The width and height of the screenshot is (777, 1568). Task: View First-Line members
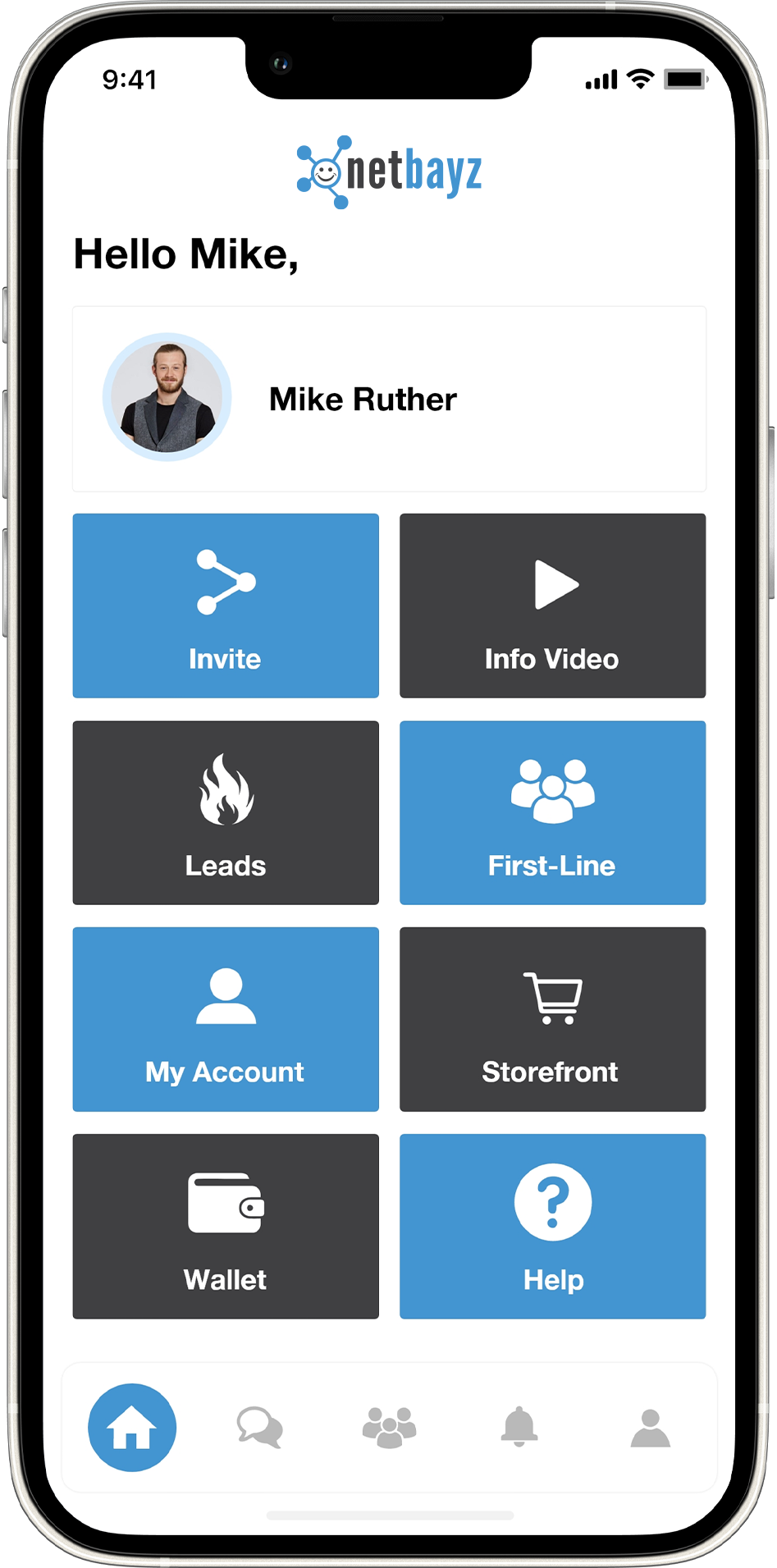tap(552, 812)
